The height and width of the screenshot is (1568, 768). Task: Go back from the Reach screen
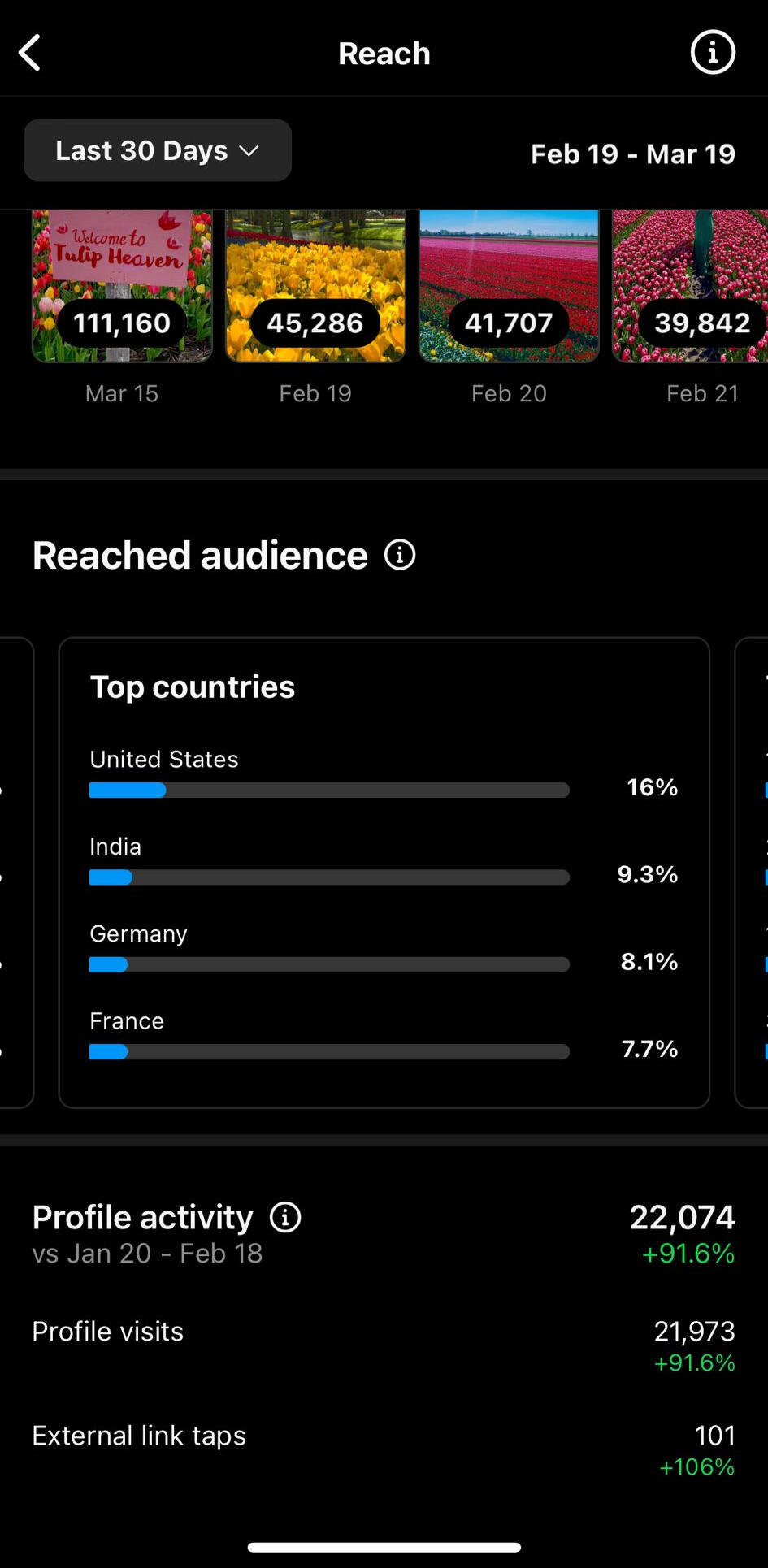point(30,54)
